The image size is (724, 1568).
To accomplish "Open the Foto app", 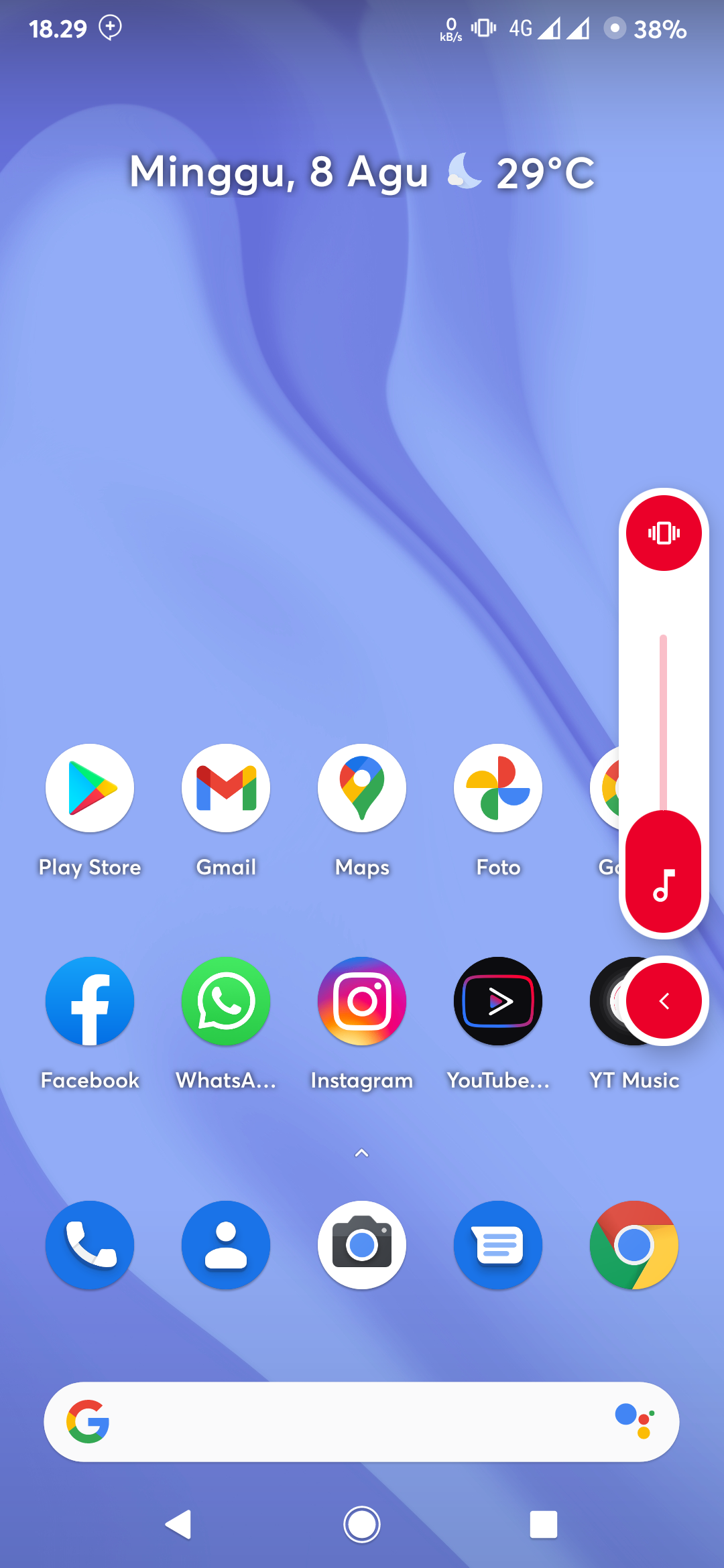I will (498, 788).
